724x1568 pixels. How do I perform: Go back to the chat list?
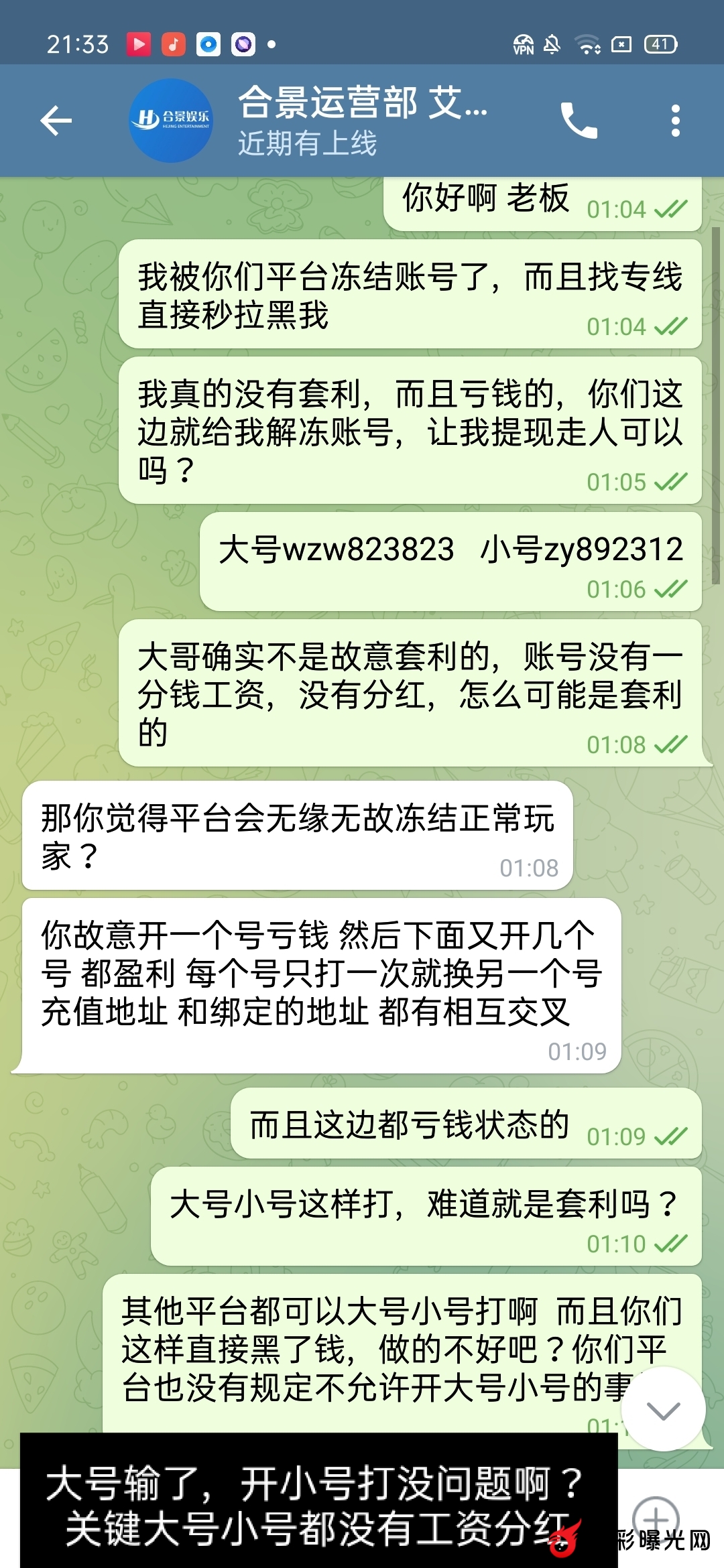pyautogui.click(x=56, y=121)
